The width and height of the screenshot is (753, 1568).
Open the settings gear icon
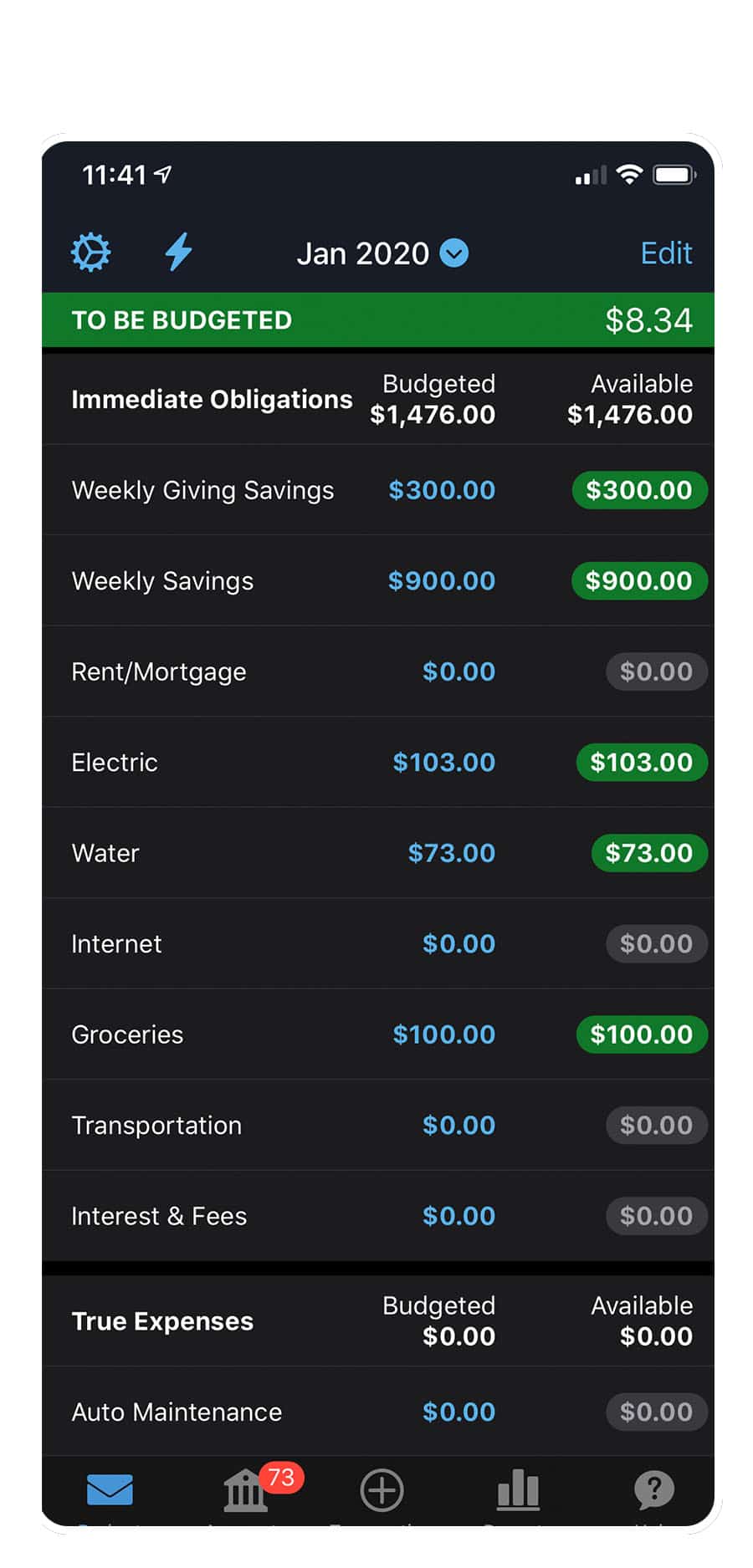(x=90, y=253)
